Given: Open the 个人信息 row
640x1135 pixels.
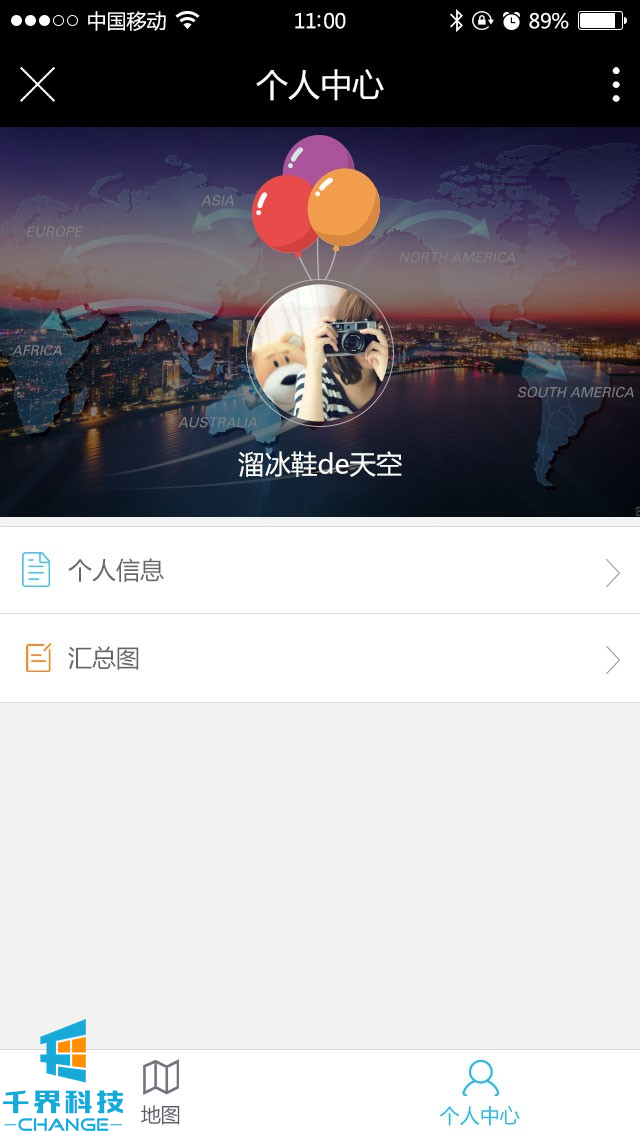Looking at the screenshot, I should coord(320,571).
